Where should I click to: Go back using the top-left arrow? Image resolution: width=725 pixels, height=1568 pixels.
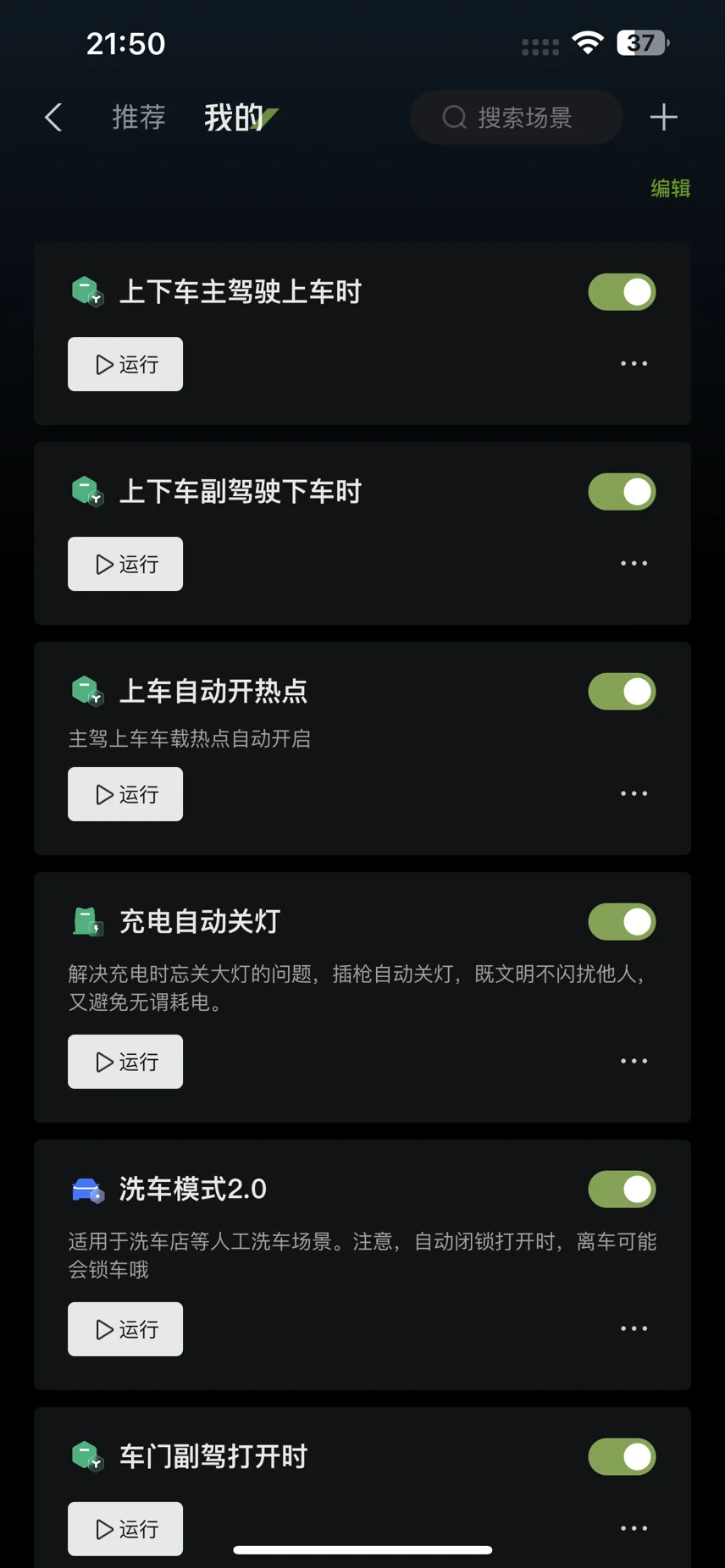click(53, 118)
